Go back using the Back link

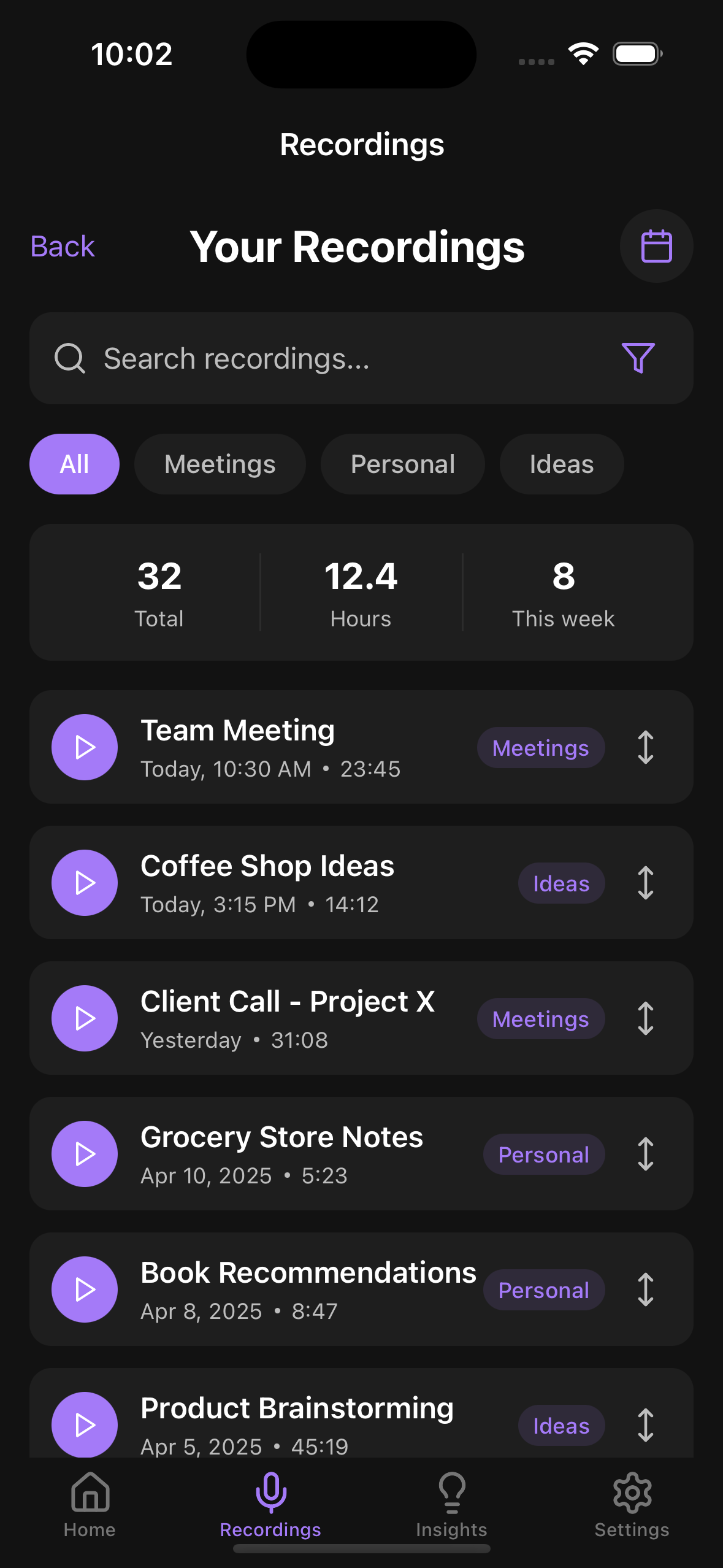63,247
